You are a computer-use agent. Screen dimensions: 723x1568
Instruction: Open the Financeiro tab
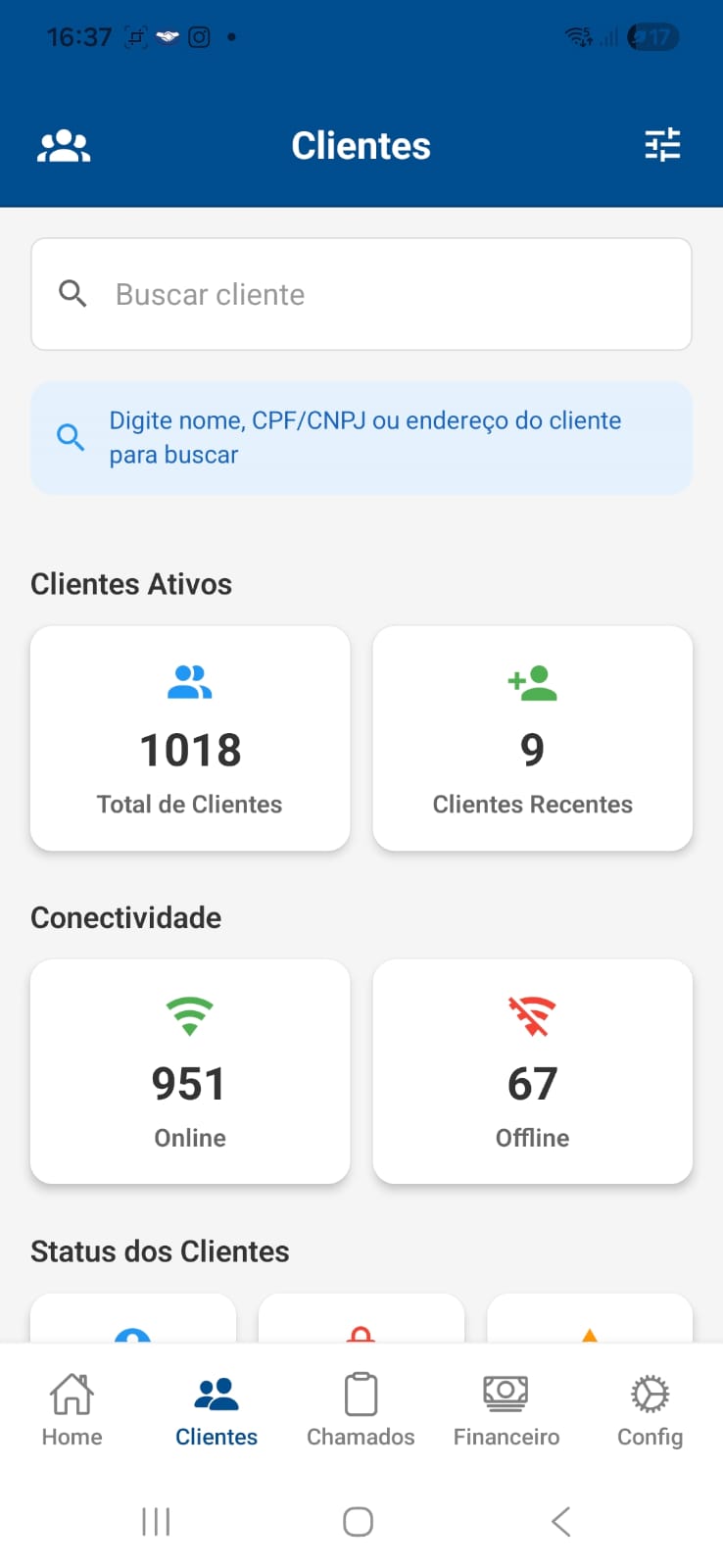pos(506,1410)
